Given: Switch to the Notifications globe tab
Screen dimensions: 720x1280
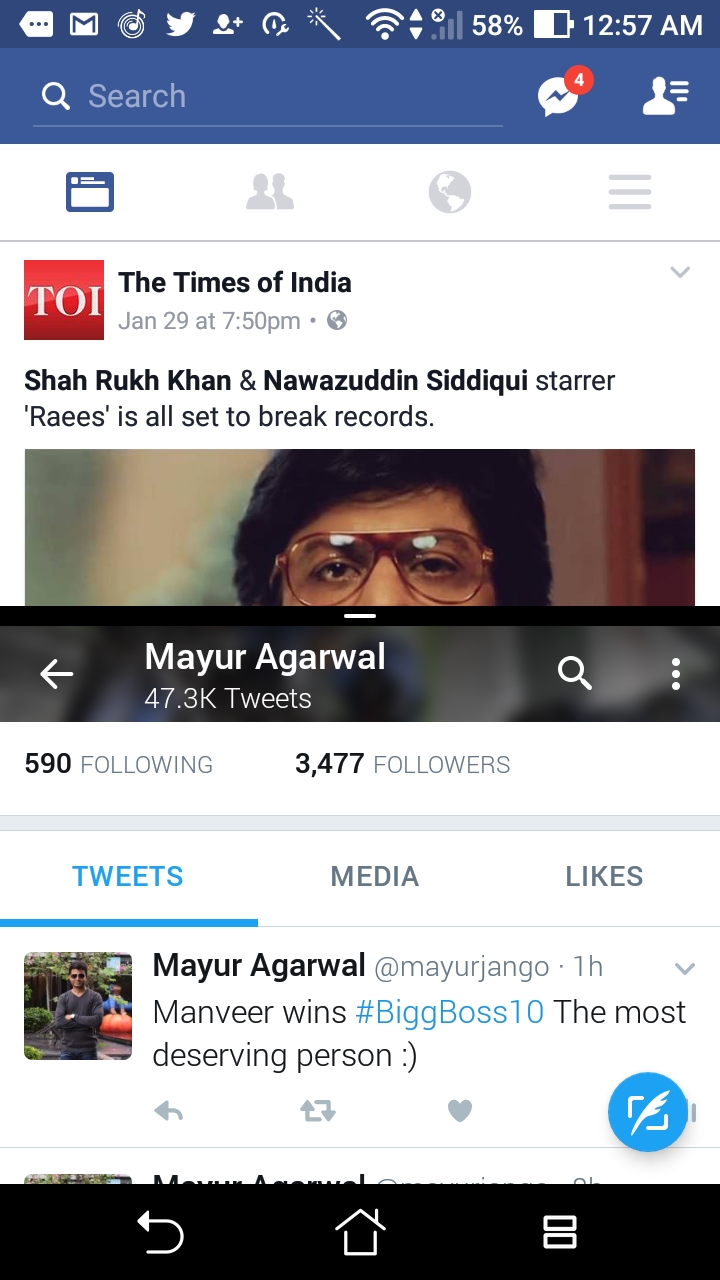Looking at the screenshot, I should pyautogui.click(x=450, y=192).
